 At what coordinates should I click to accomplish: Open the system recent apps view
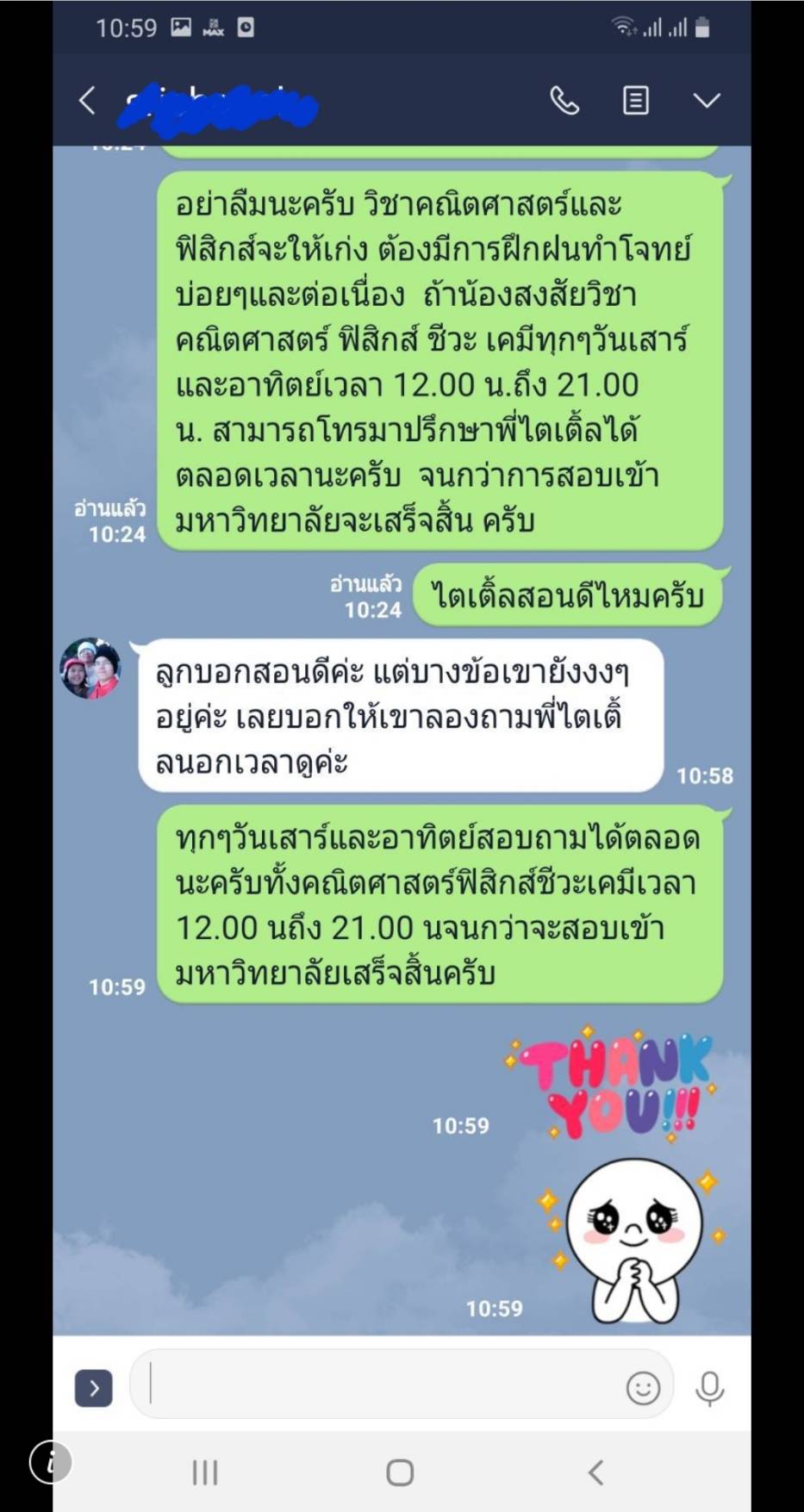pyautogui.click(x=205, y=1472)
